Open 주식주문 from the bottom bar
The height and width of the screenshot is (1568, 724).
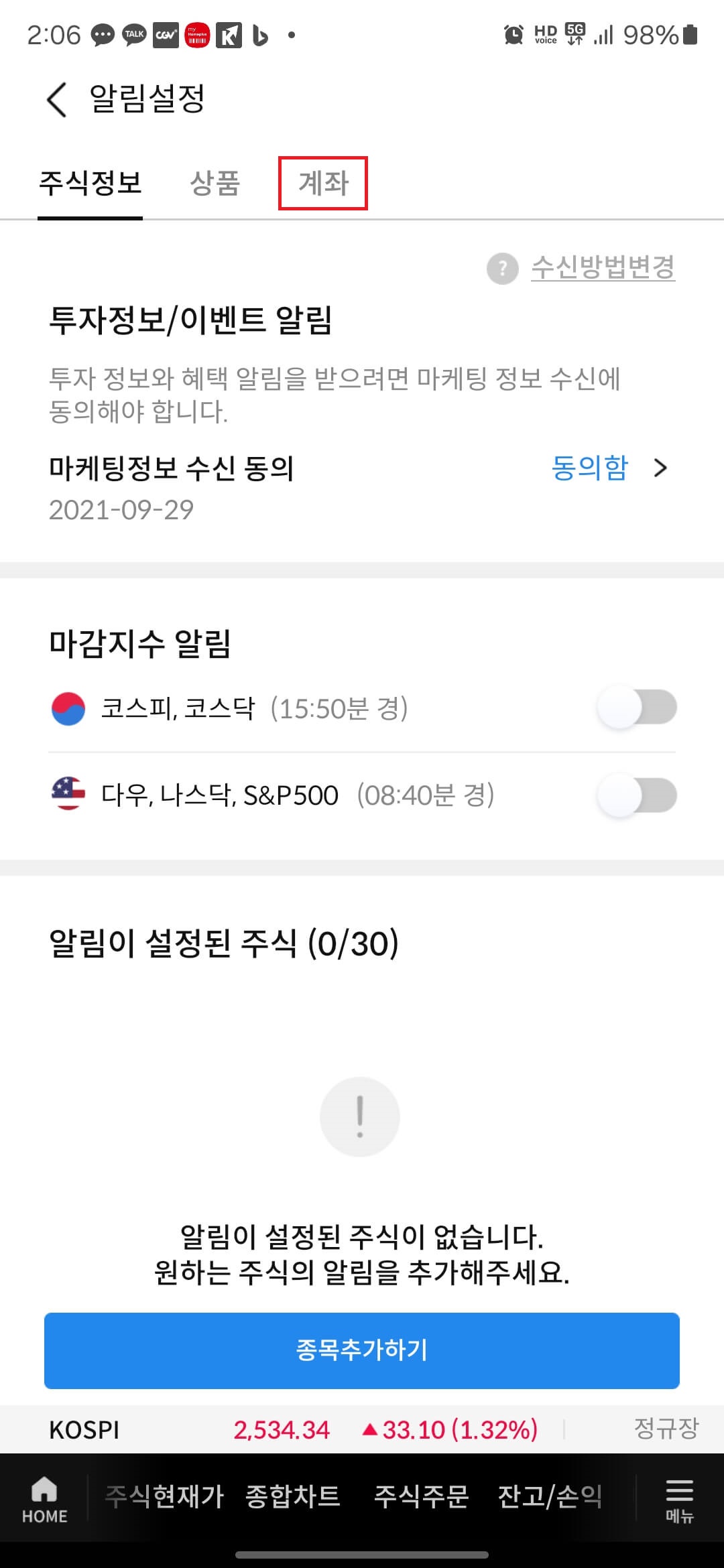click(x=424, y=1493)
